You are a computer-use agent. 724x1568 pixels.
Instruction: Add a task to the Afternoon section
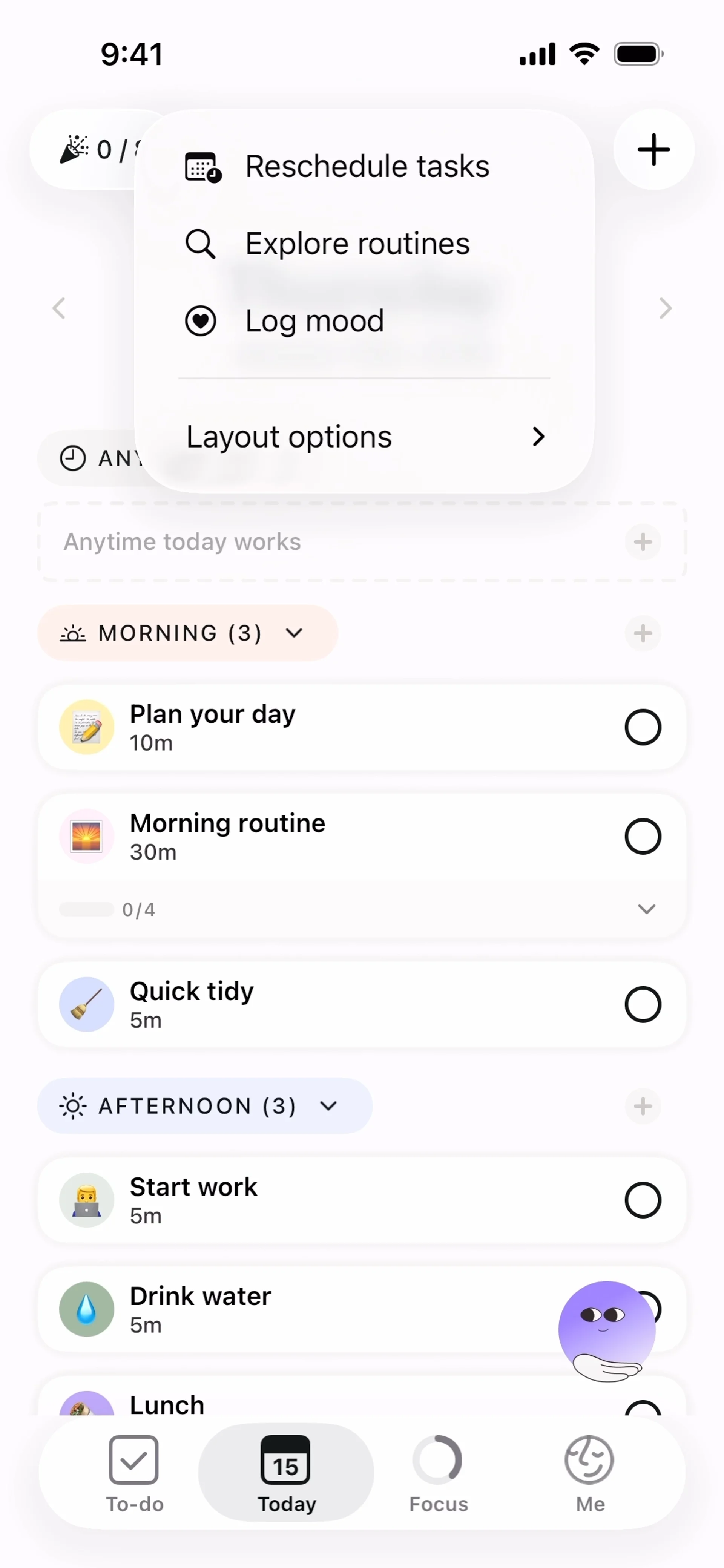(x=643, y=1106)
